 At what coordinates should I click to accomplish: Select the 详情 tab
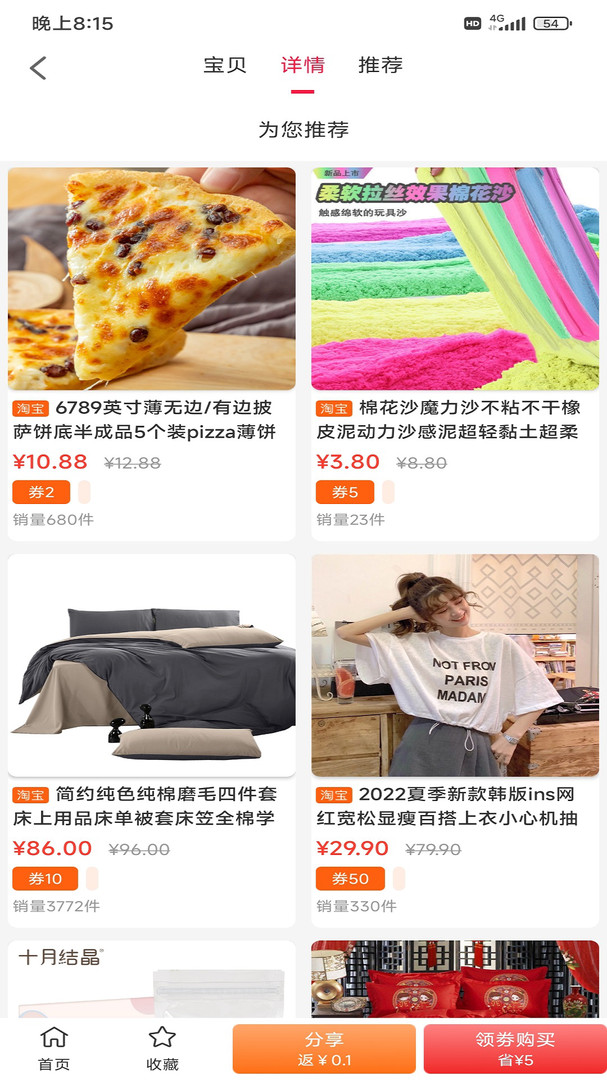click(302, 66)
